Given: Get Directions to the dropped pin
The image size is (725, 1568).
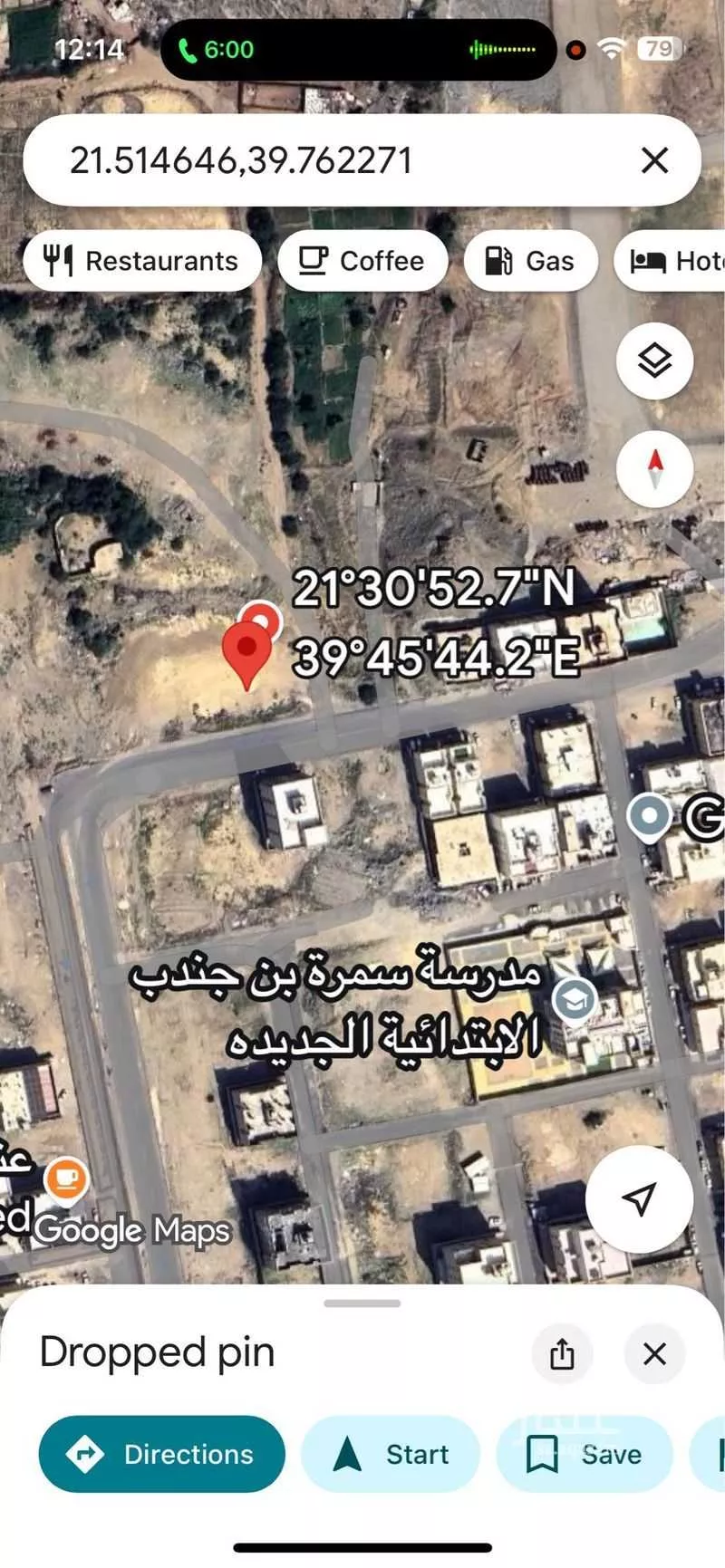Looking at the screenshot, I should (x=161, y=1454).
